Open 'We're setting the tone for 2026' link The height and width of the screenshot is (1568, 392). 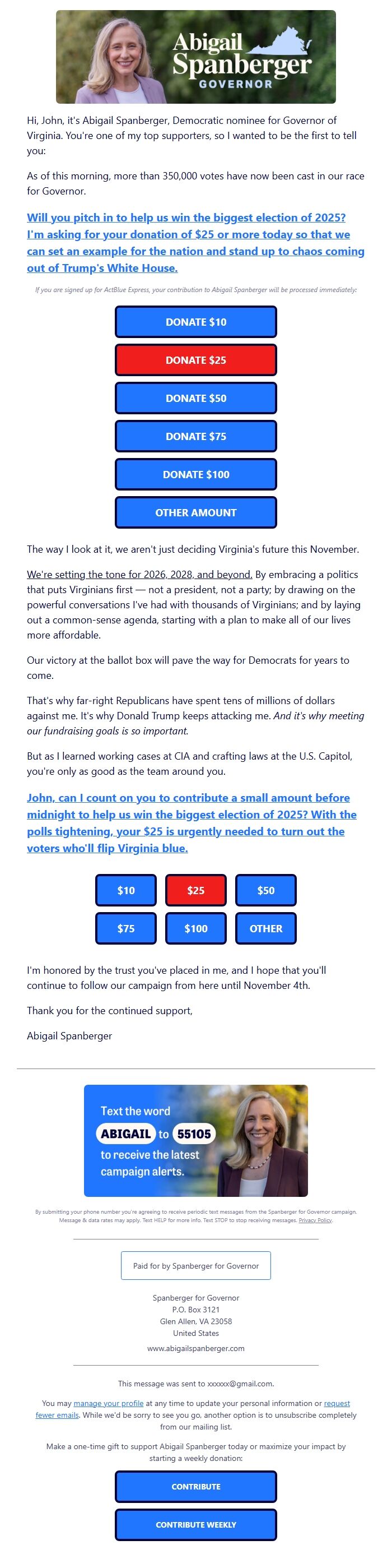click(x=139, y=574)
